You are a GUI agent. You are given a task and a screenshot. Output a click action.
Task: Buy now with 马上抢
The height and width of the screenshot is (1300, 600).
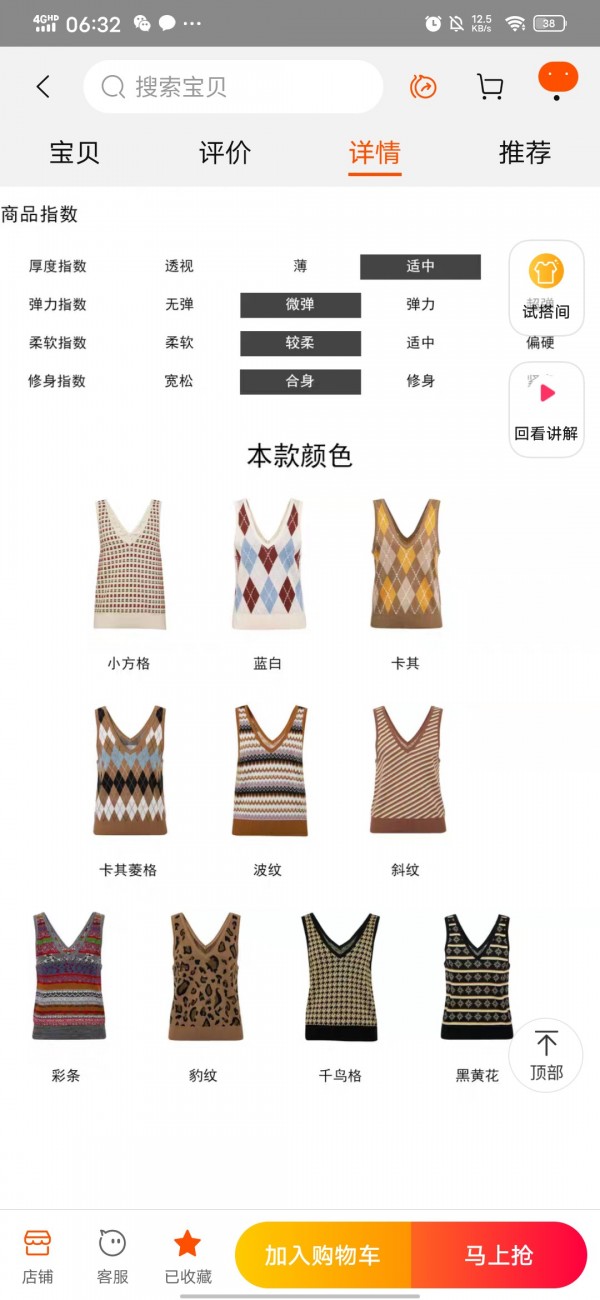pos(498,1255)
